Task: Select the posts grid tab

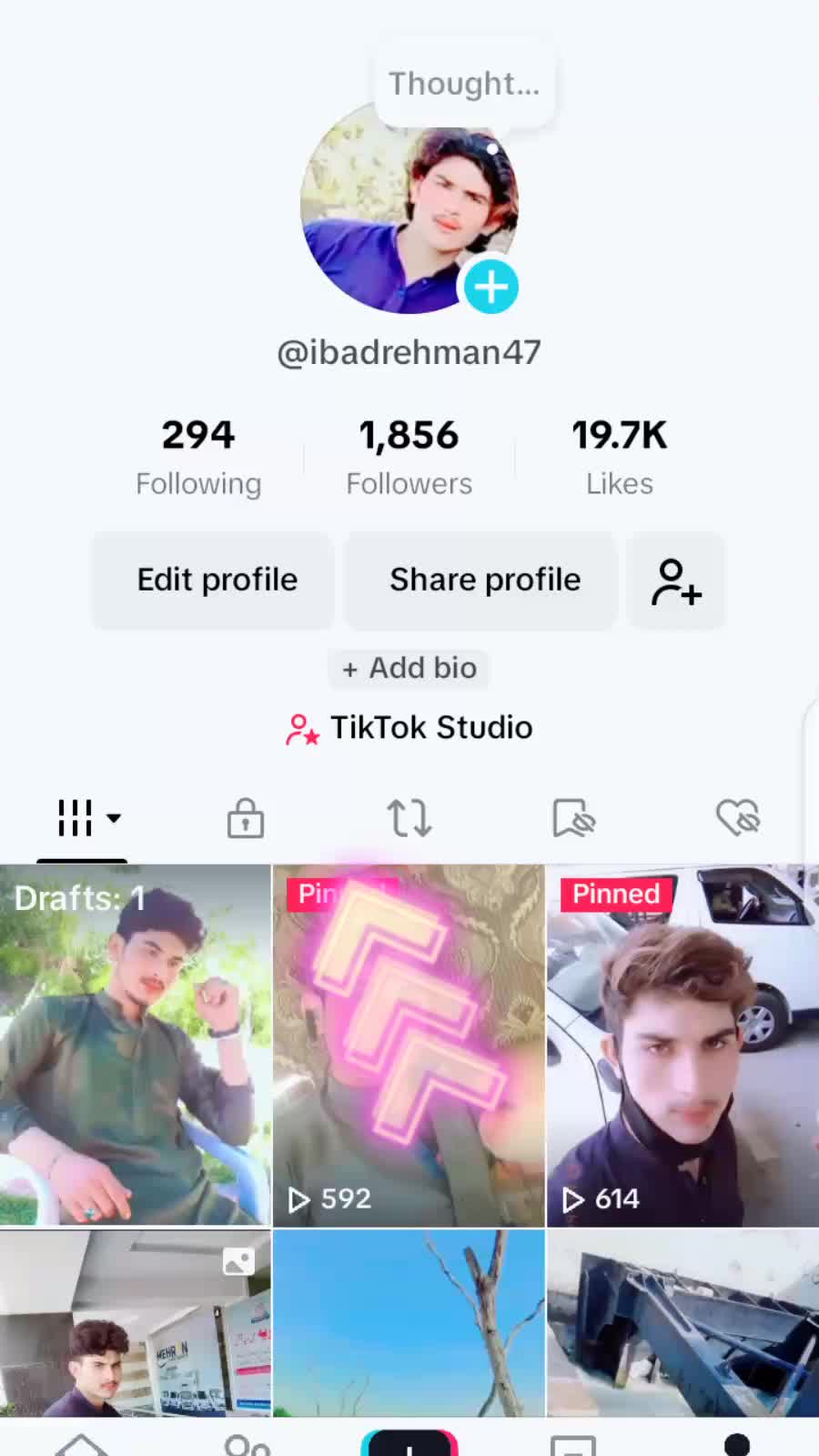Action: coord(84,817)
